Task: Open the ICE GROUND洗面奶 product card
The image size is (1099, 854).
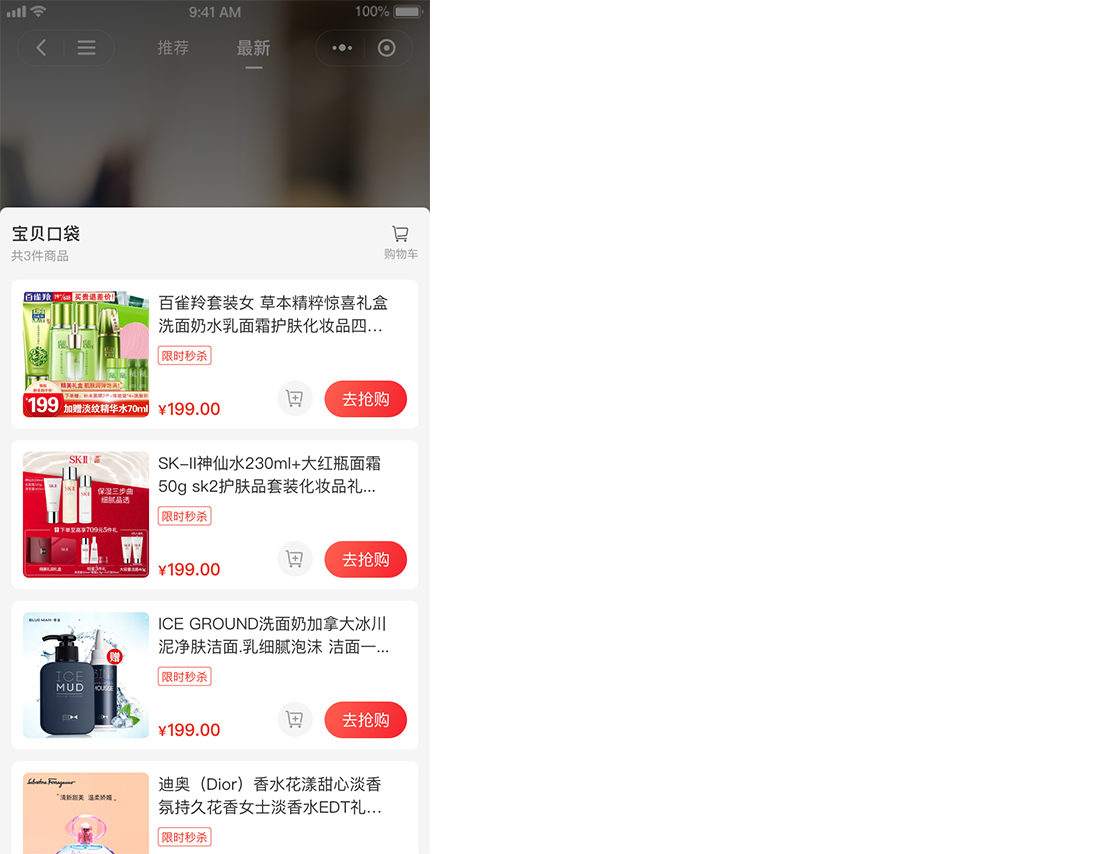Action: 270,635
